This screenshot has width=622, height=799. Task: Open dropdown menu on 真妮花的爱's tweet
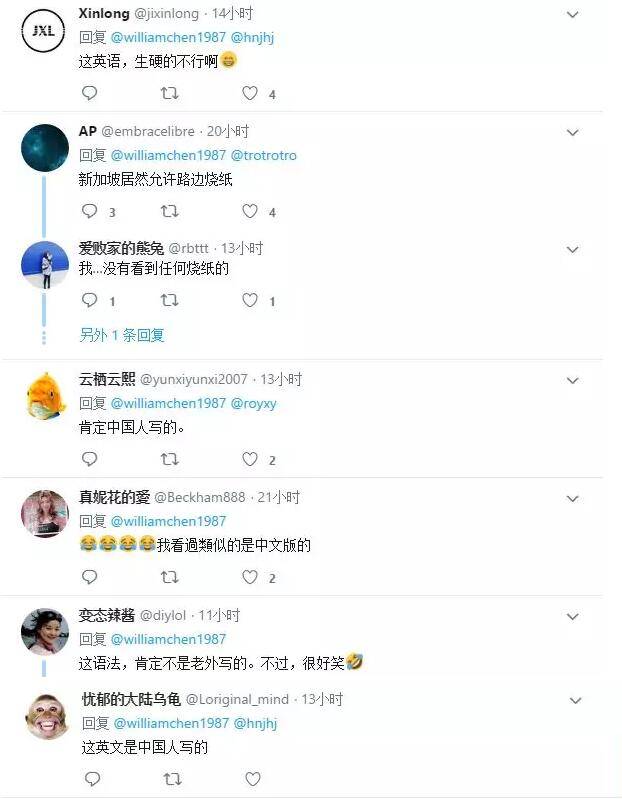573,498
